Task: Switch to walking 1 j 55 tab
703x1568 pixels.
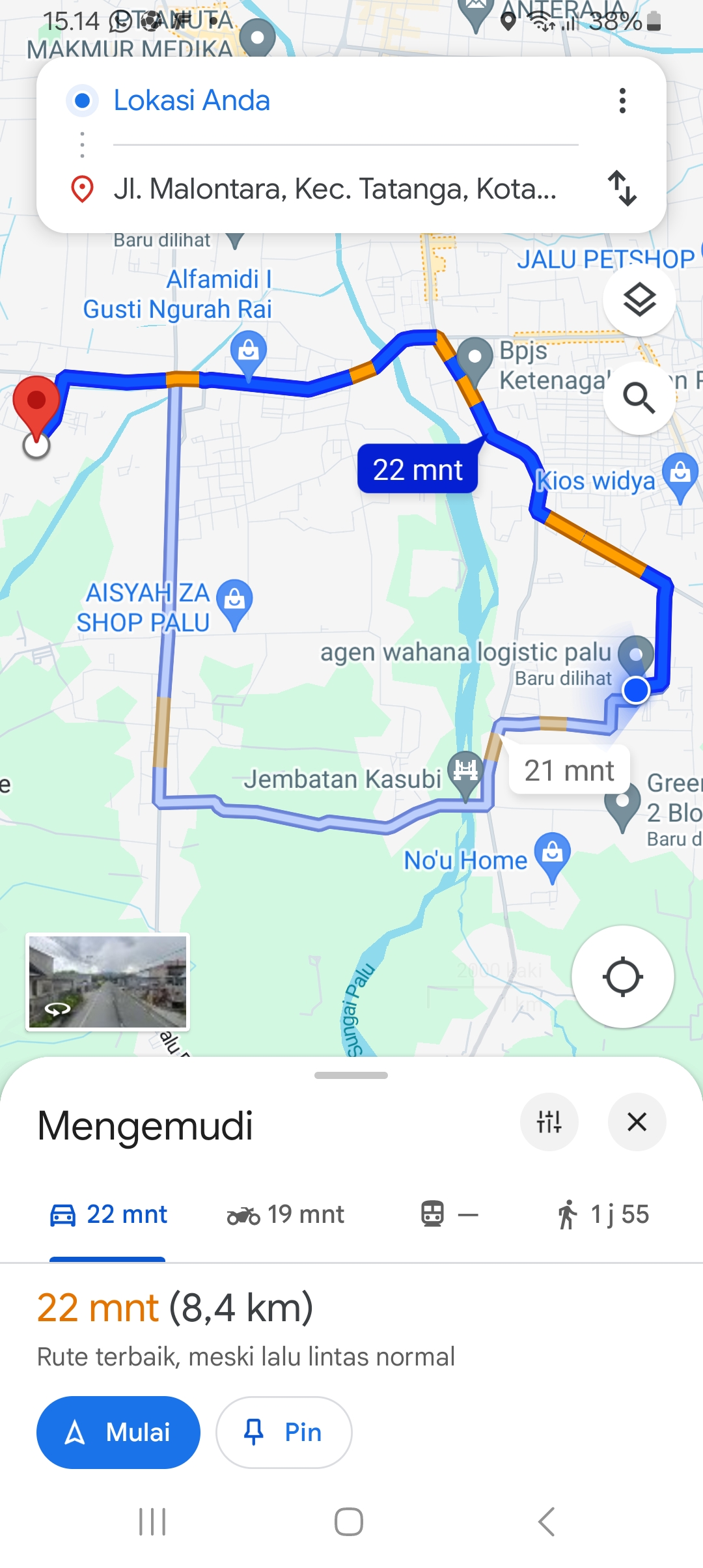Action: [x=603, y=1214]
